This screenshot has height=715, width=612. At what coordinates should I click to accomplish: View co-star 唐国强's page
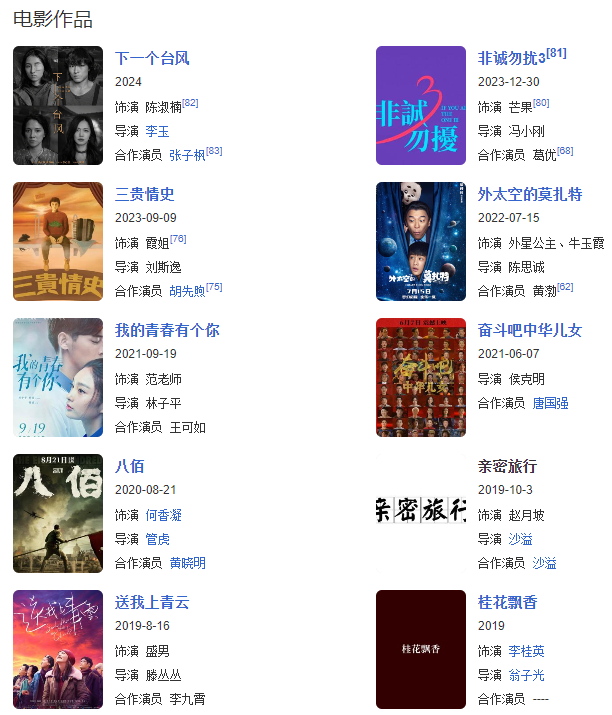[550, 403]
